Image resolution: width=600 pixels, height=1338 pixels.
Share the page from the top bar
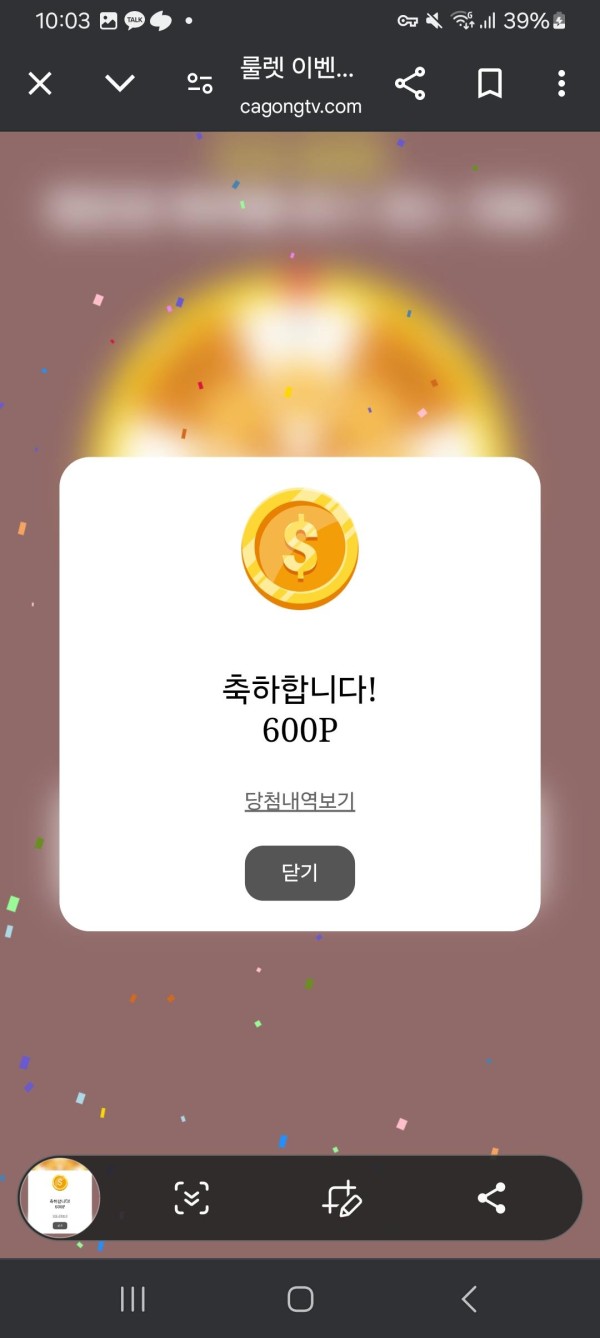[410, 84]
